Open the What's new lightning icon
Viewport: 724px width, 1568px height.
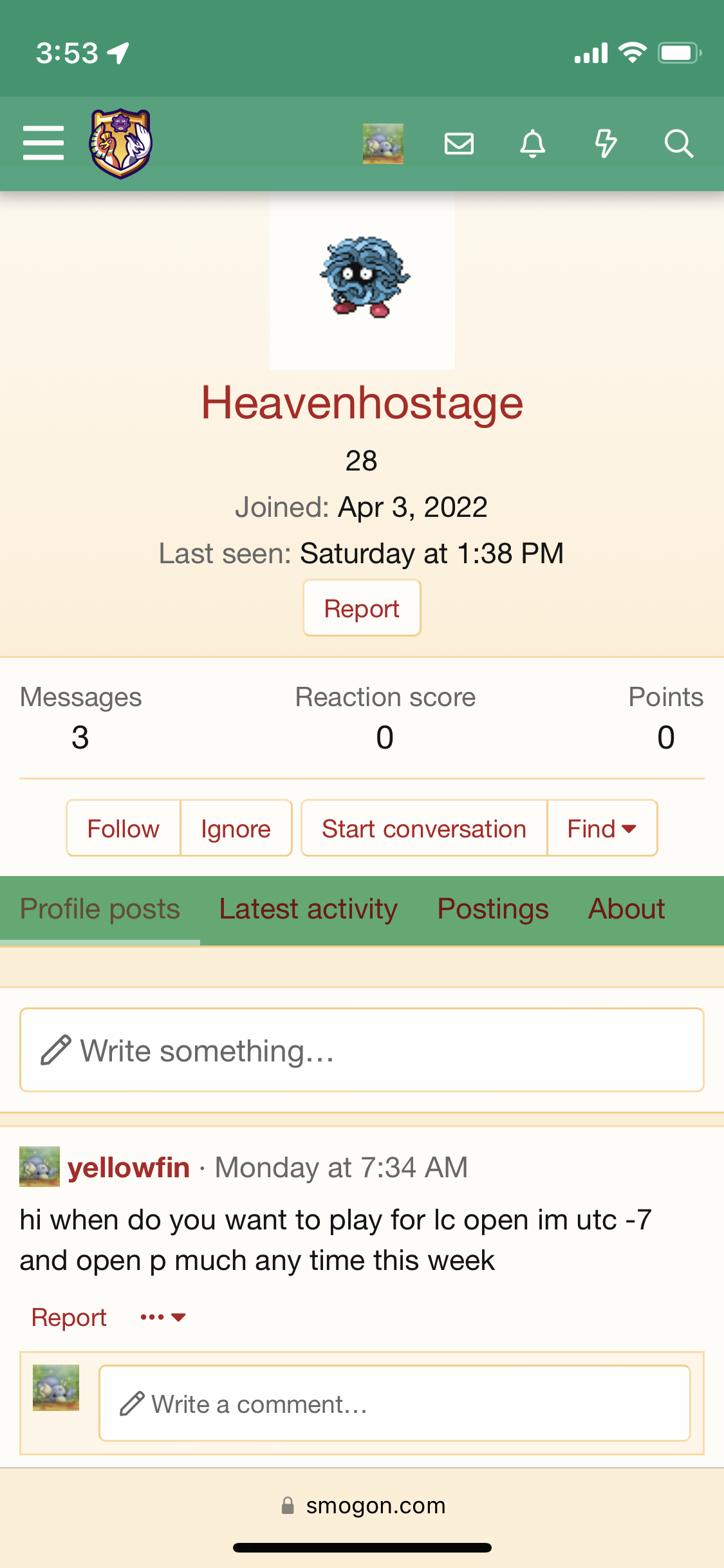606,143
